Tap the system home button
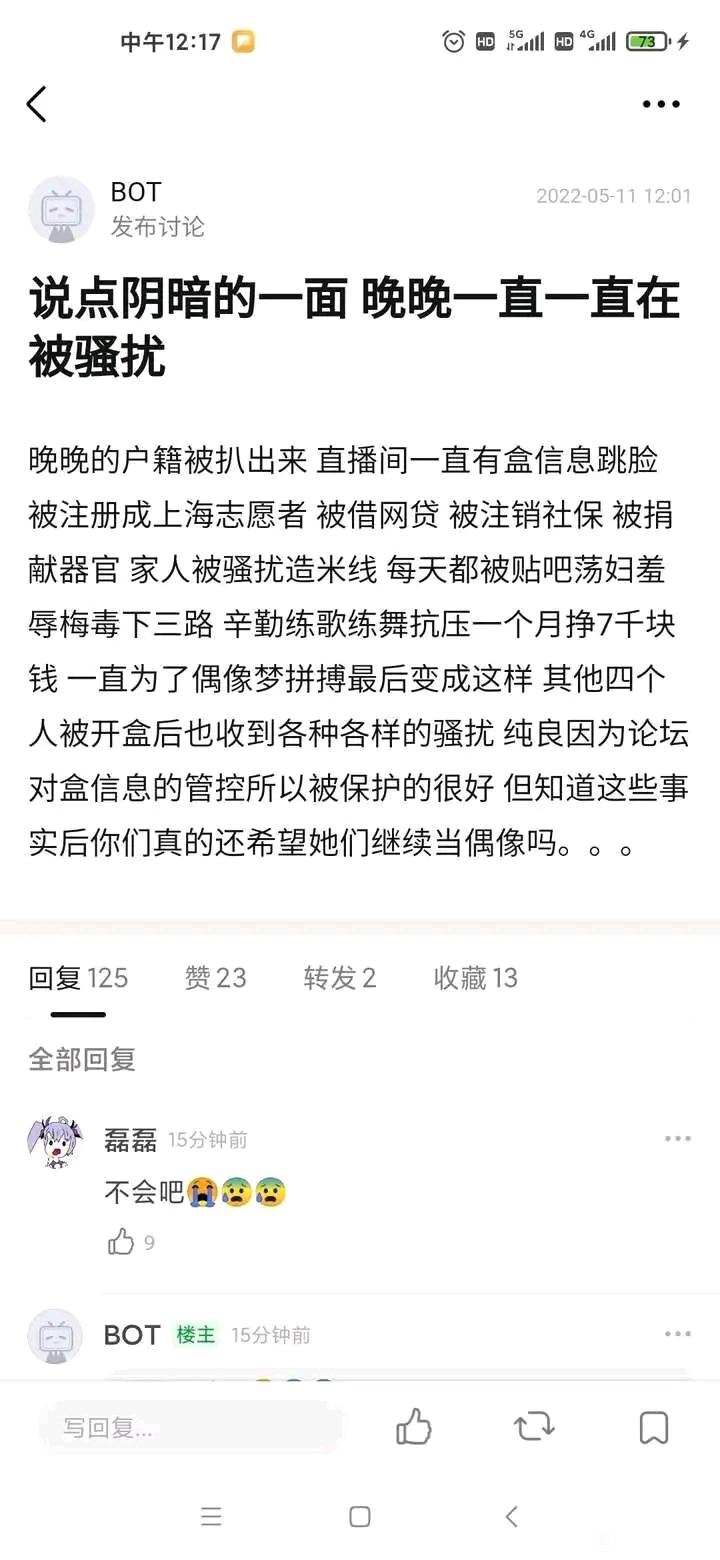 click(360, 1517)
